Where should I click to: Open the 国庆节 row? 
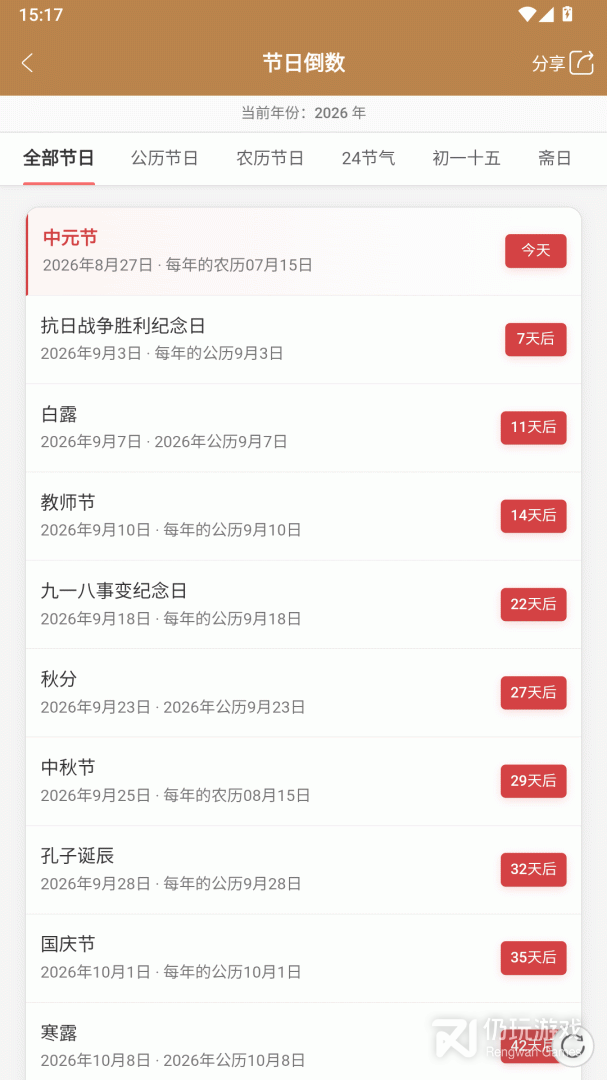point(303,957)
